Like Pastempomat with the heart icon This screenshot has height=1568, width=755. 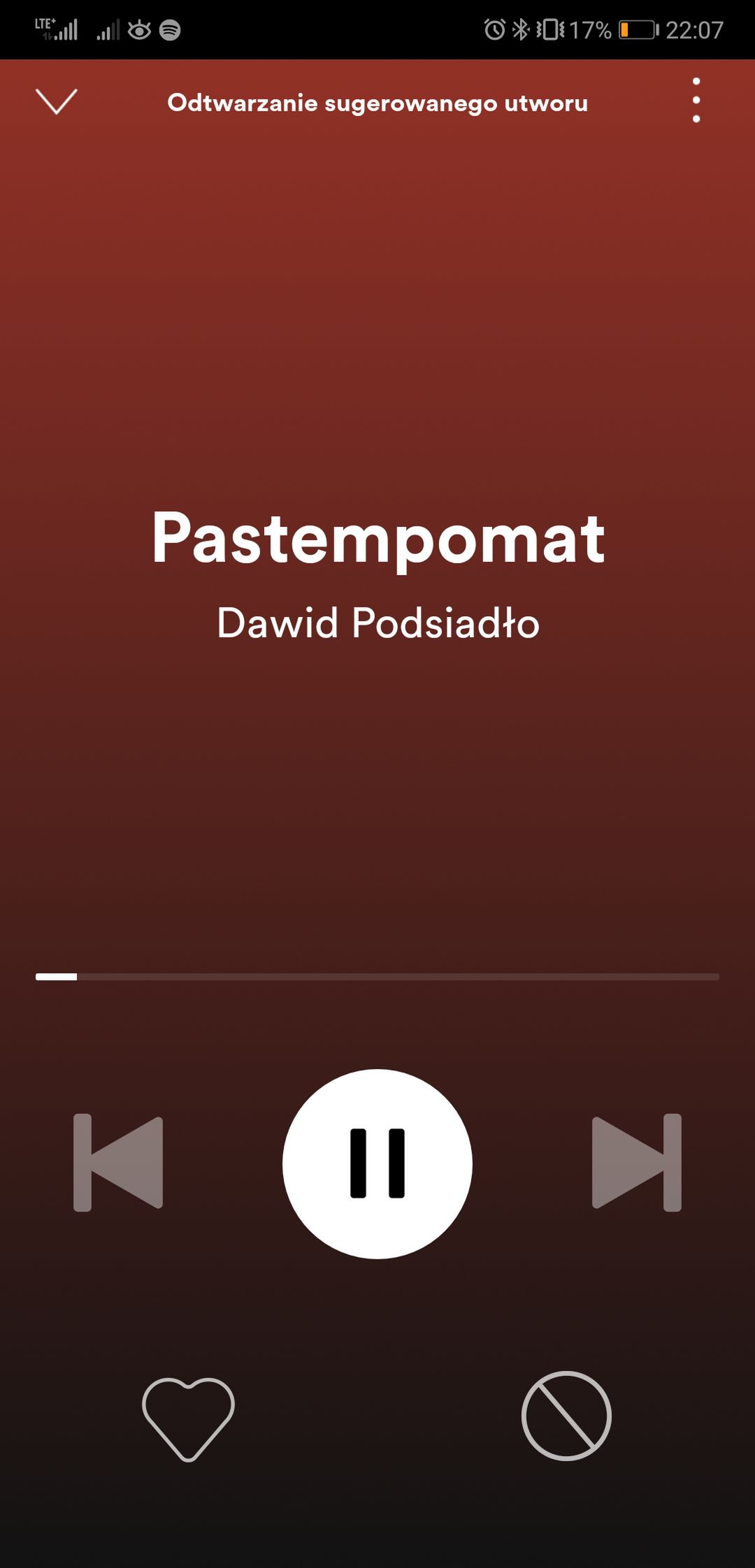[x=188, y=1418]
